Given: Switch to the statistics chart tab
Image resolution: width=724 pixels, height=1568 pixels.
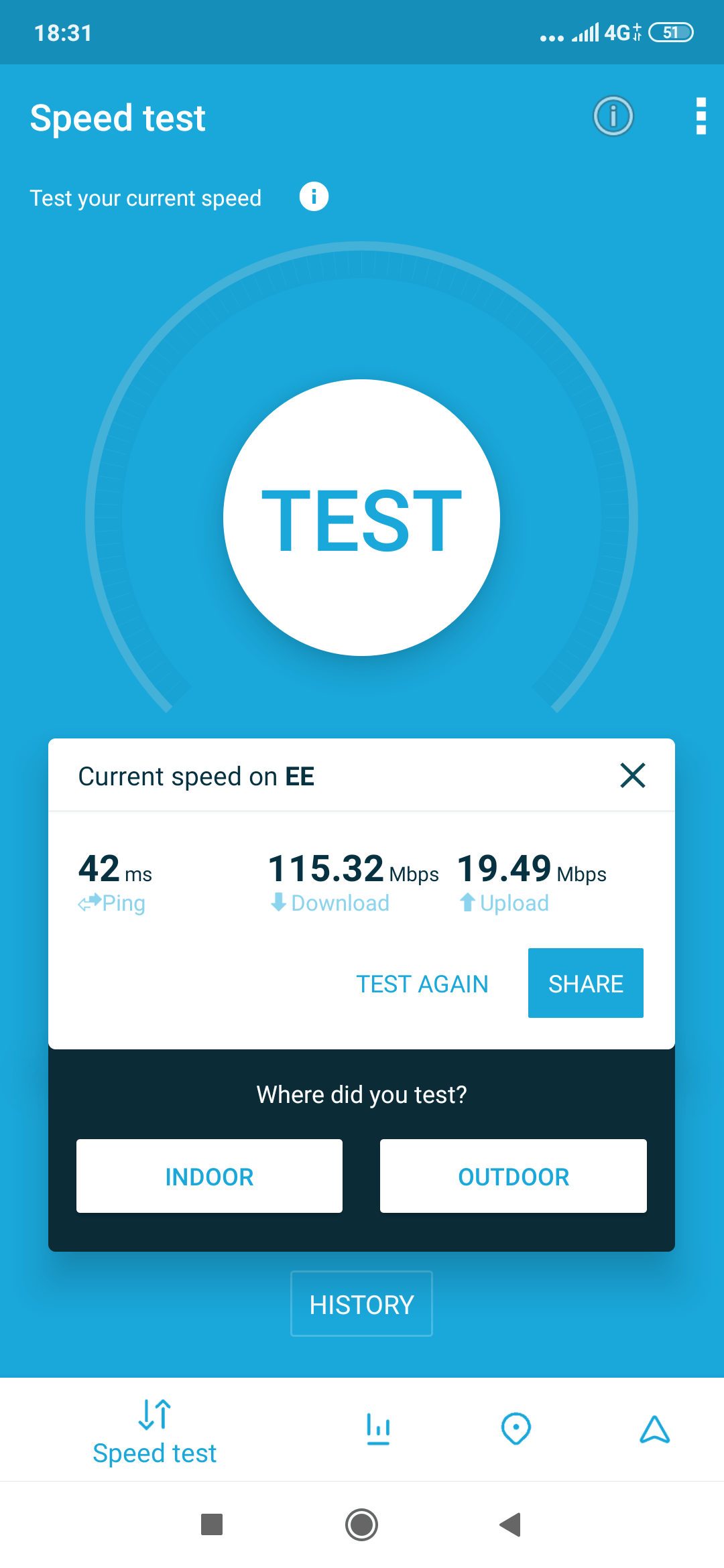Looking at the screenshot, I should coord(378,1429).
